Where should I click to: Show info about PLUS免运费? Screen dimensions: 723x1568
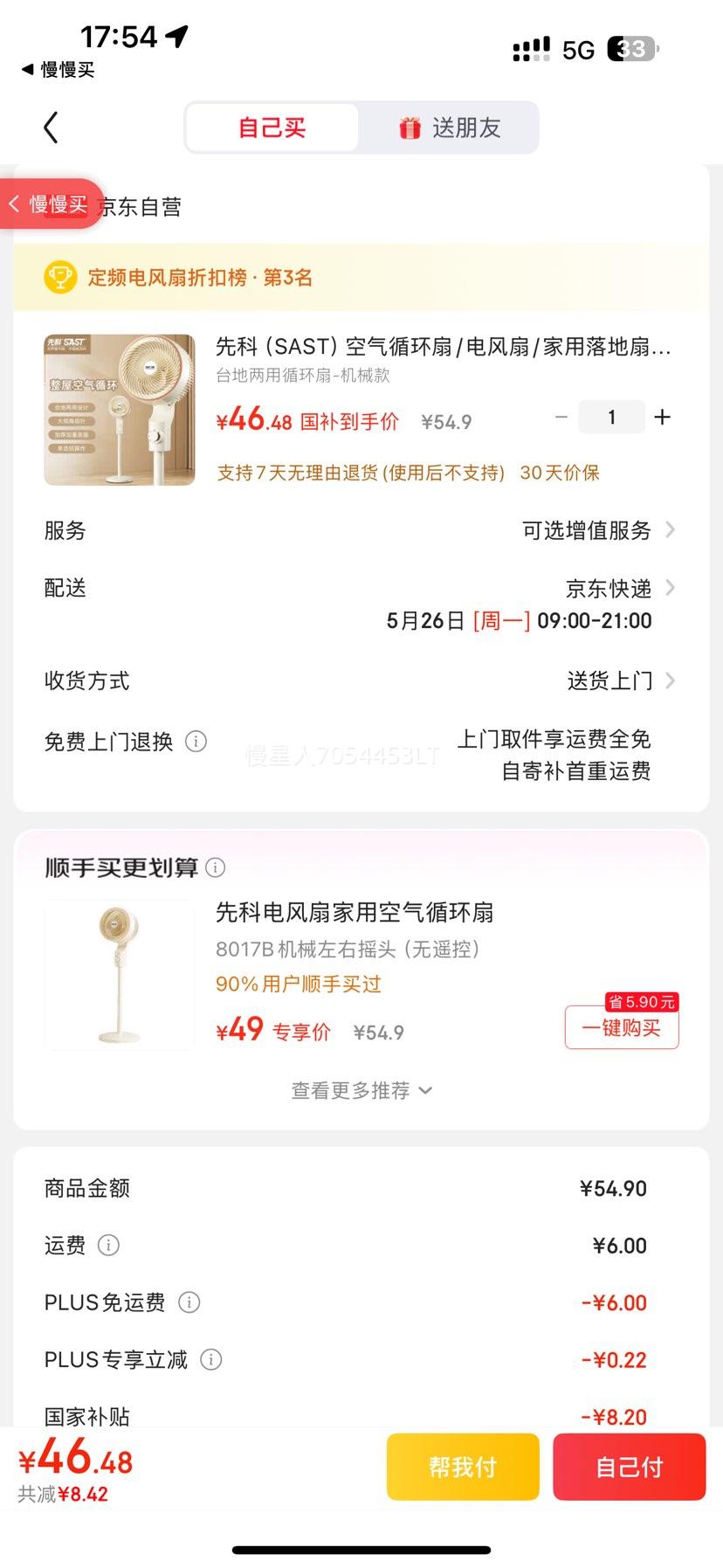click(189, 1302)
